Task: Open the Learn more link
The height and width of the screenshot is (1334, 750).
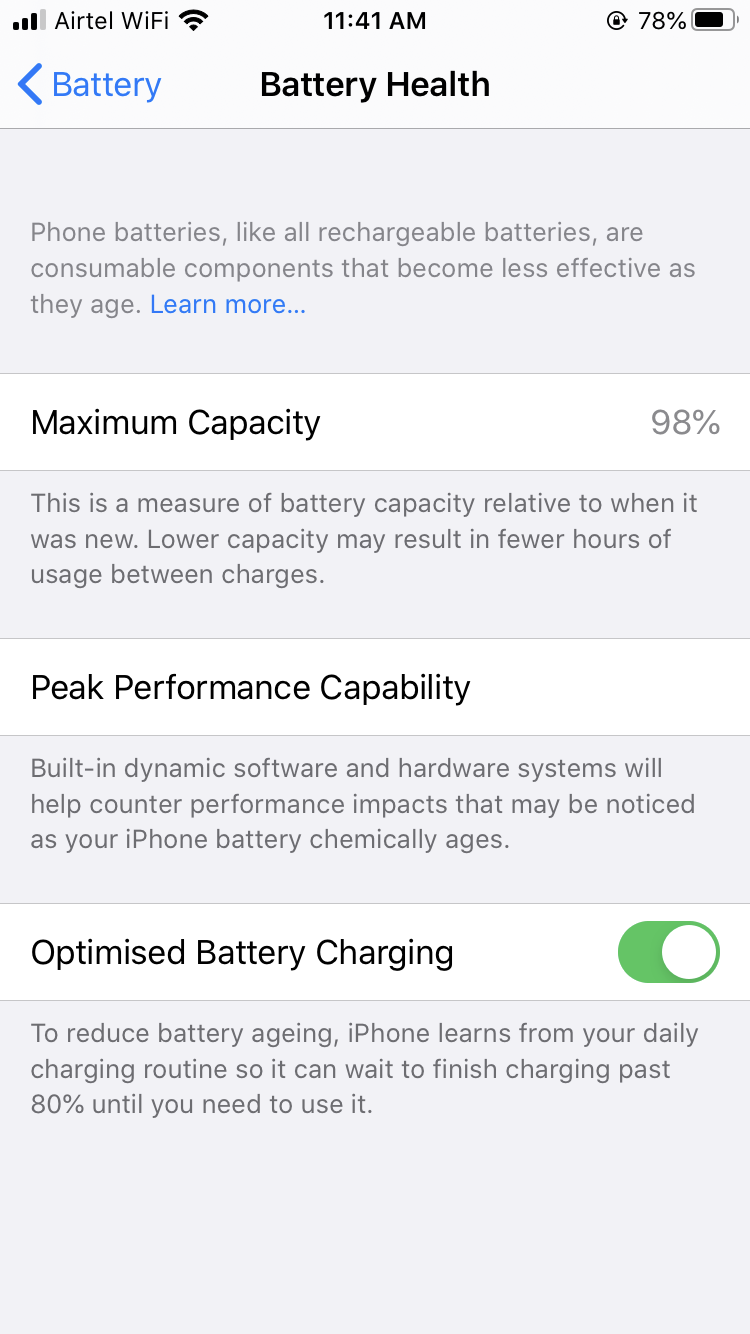Action: 228,305
